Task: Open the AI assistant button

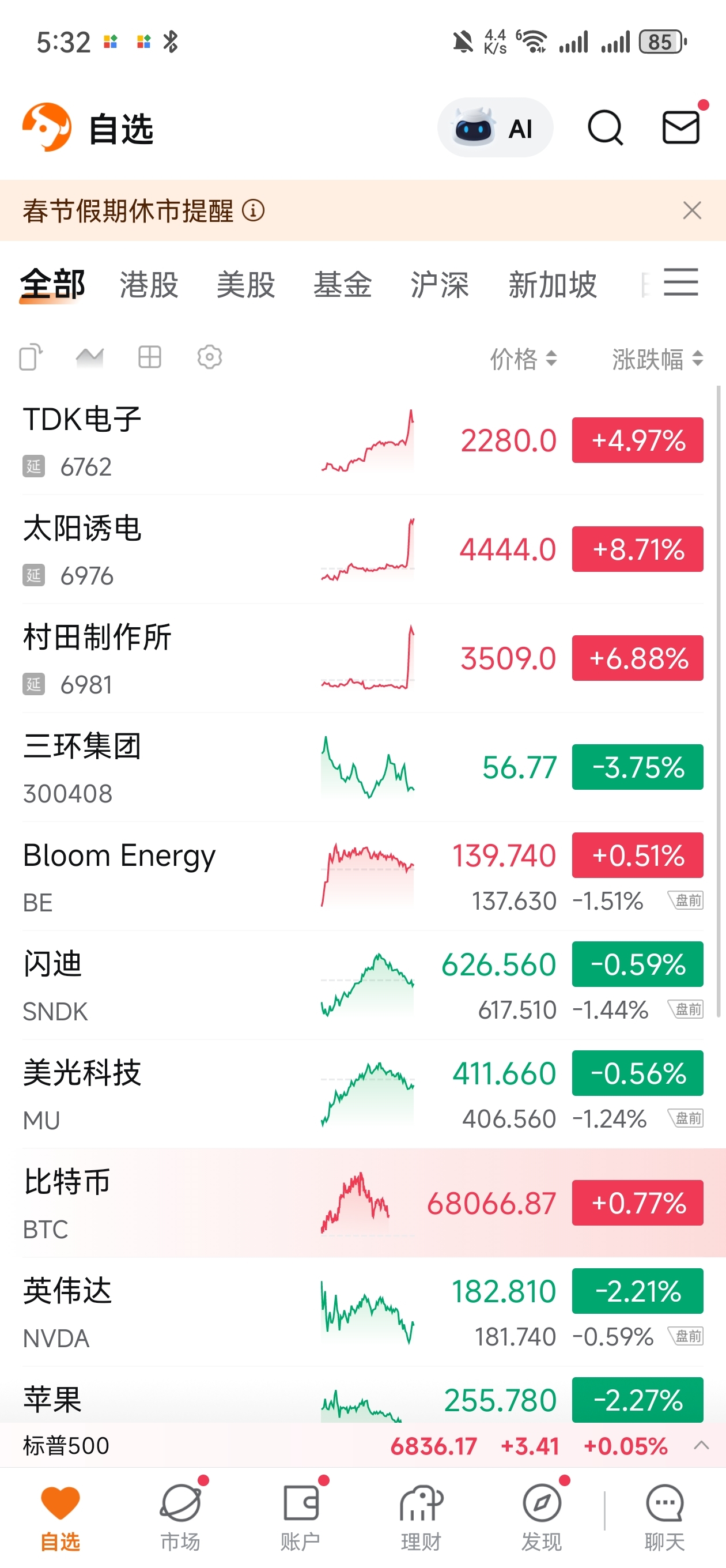Action: tap(495, 128)
